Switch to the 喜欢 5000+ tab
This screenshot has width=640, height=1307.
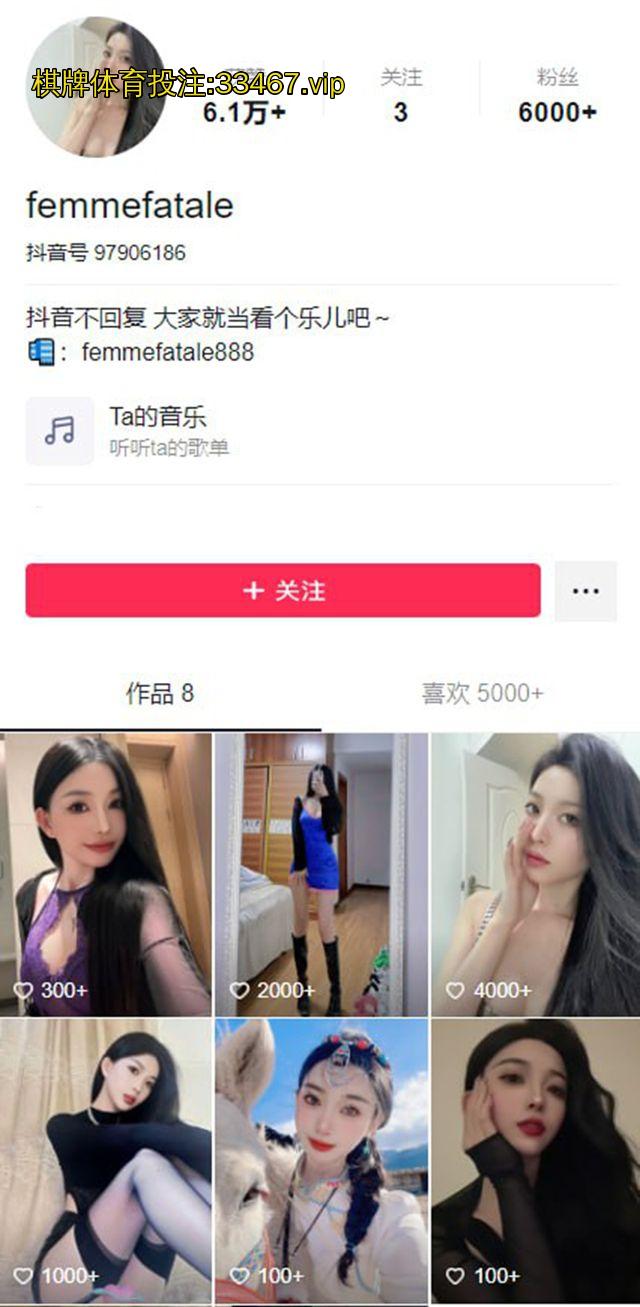[x=482, y=693]
